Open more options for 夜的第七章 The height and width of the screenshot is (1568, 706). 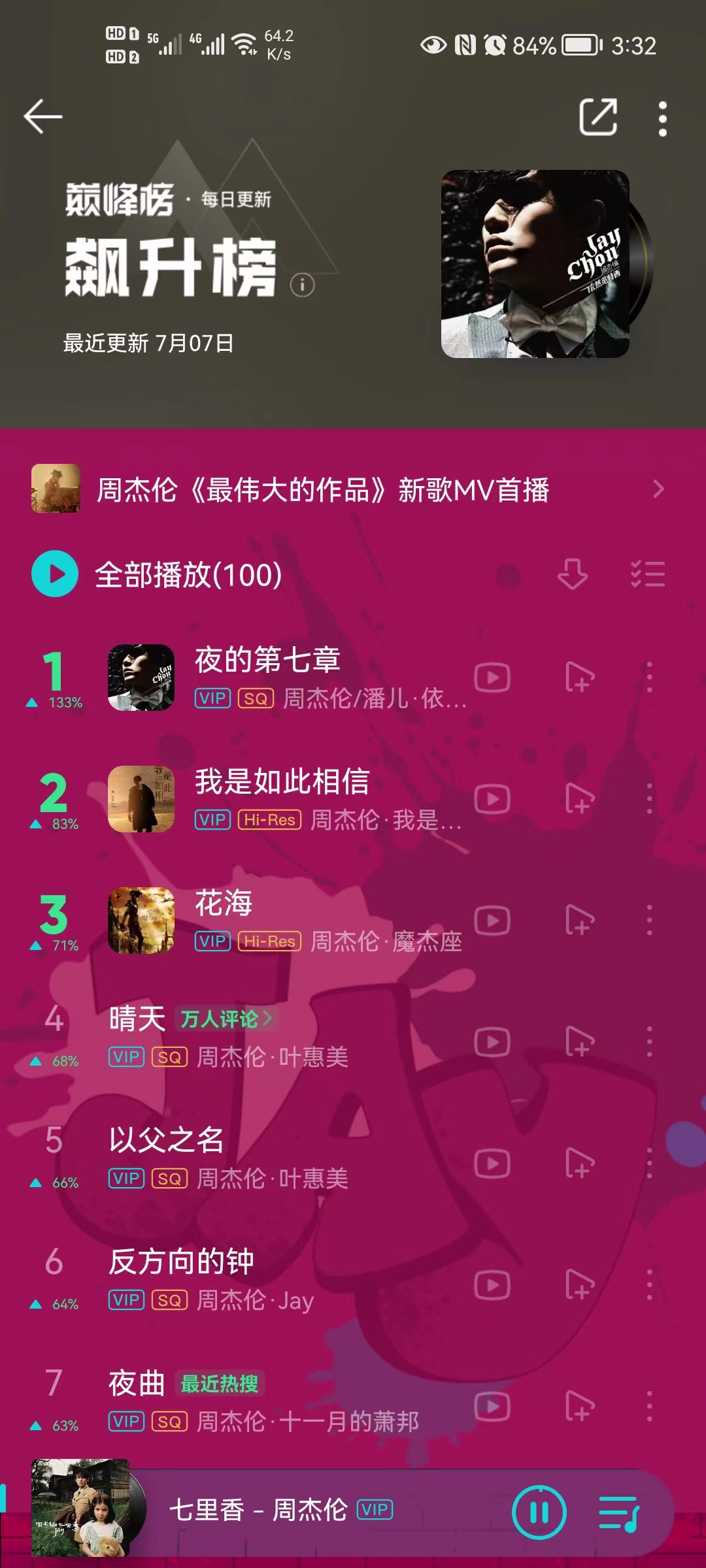pyautogui.click(x=649, y=678)
